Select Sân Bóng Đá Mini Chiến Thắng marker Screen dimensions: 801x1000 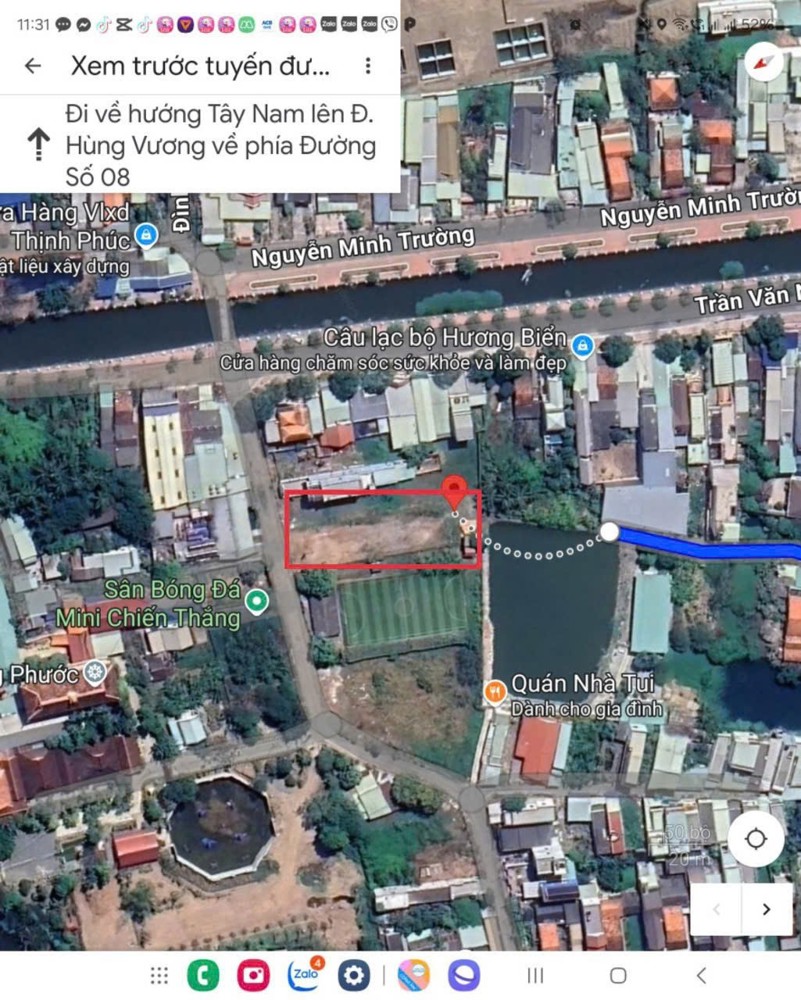click(x=257, y=601)
